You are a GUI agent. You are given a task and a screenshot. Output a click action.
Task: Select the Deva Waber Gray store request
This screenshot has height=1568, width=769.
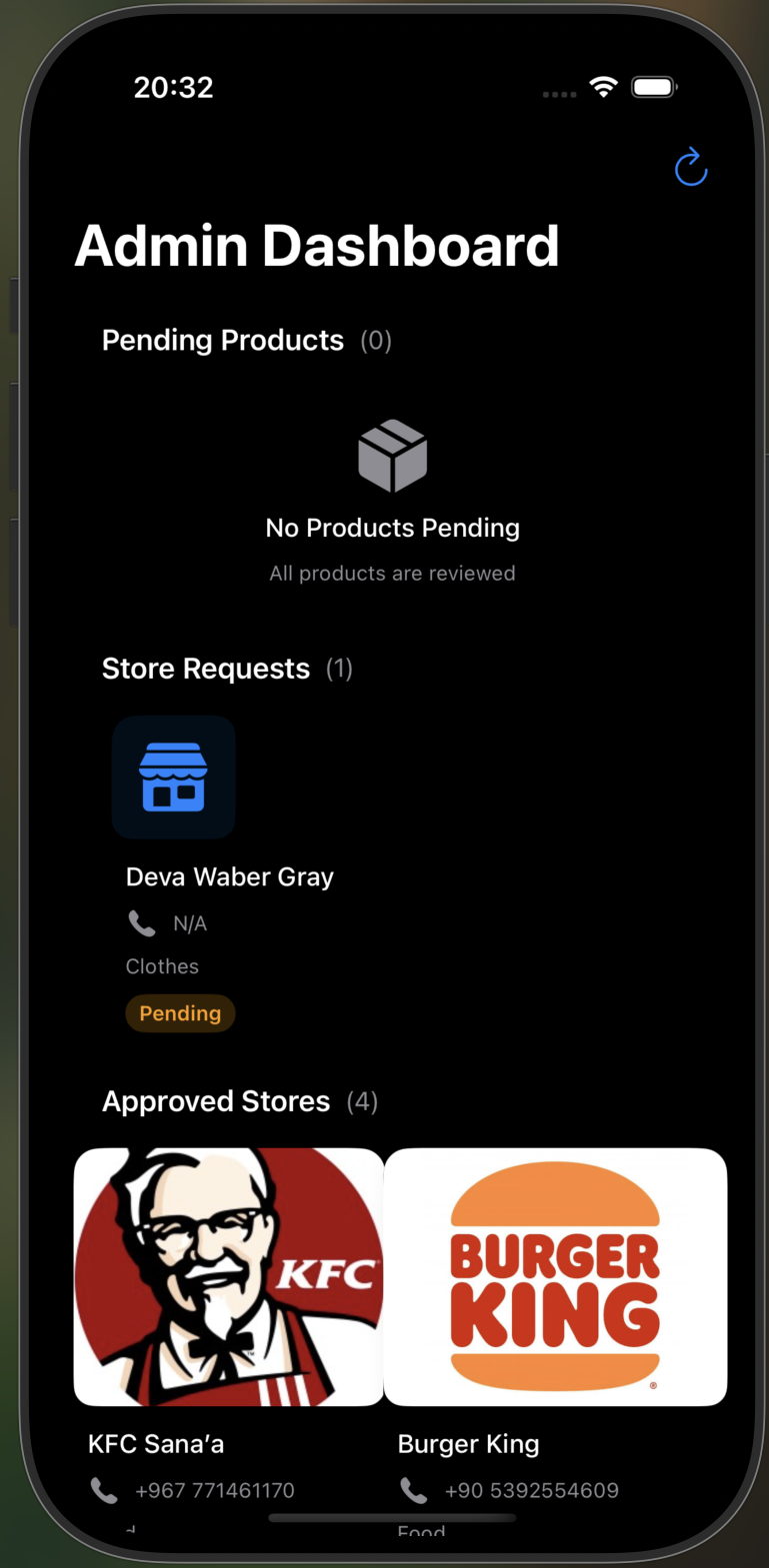coord(229,876)
